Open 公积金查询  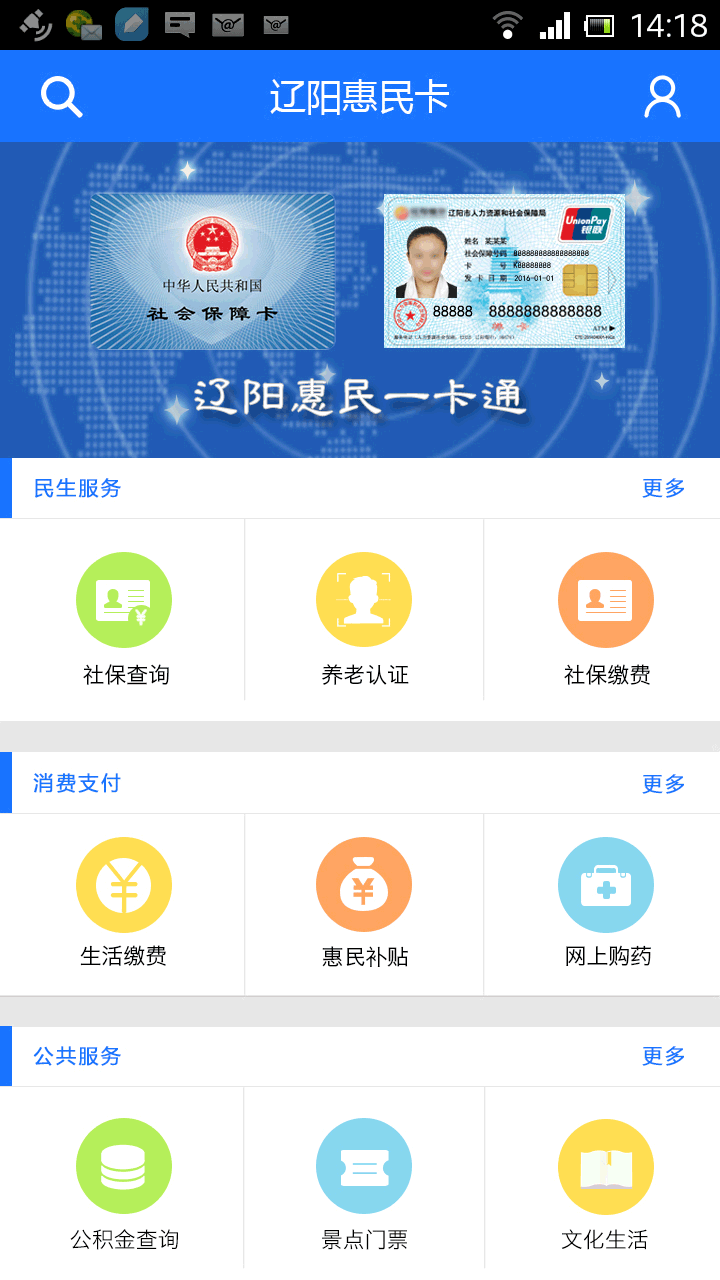click(x=124, y=1185)
